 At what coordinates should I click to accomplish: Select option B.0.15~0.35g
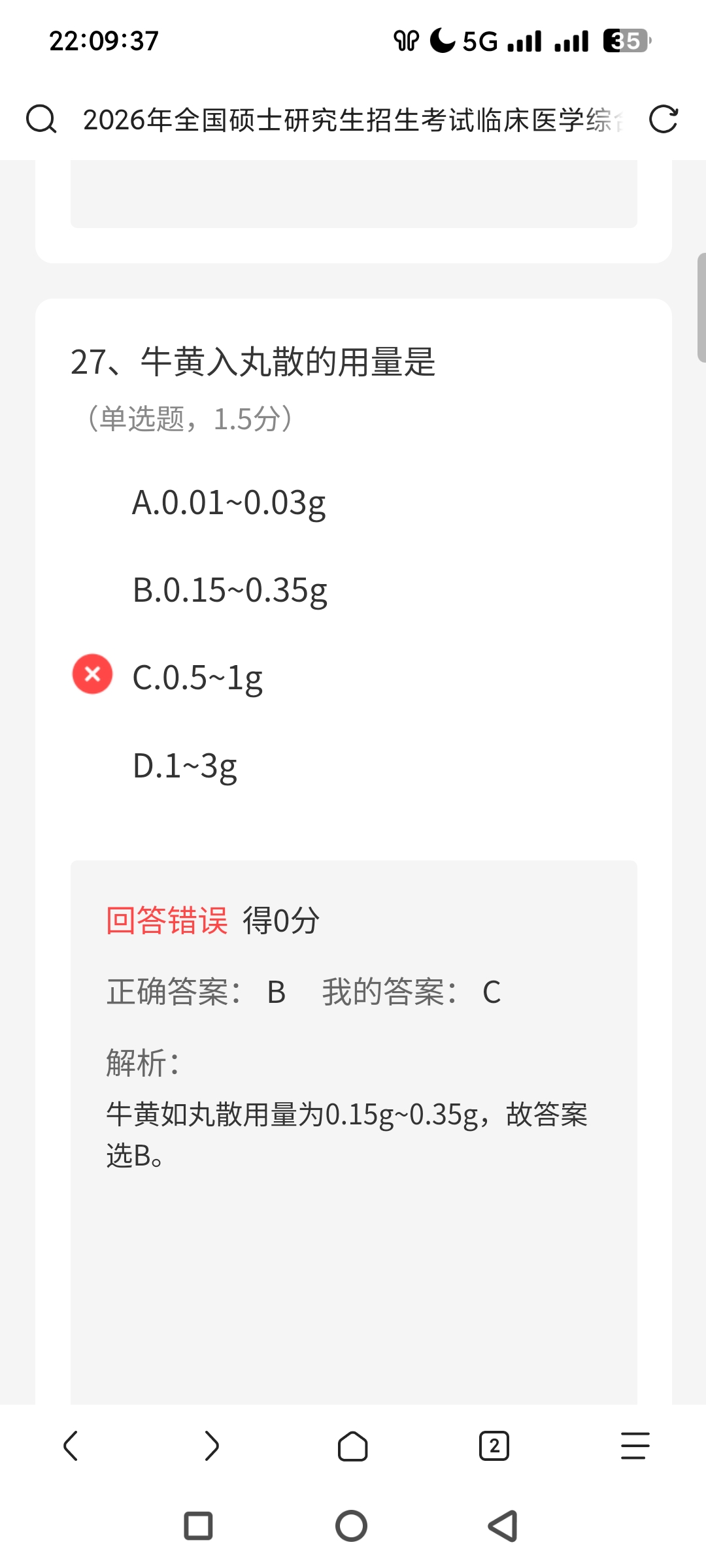click(230, 591)
